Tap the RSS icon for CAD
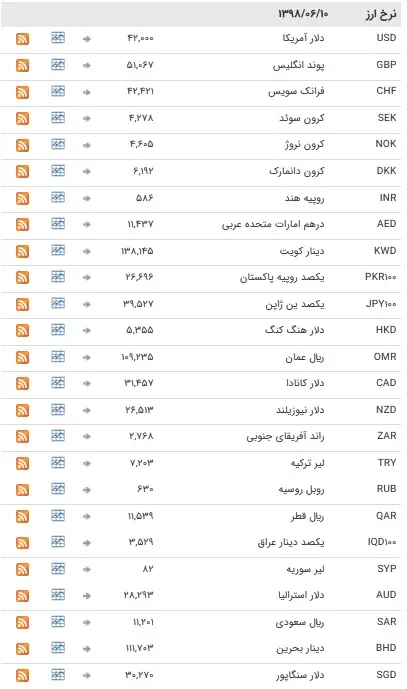 22,384
